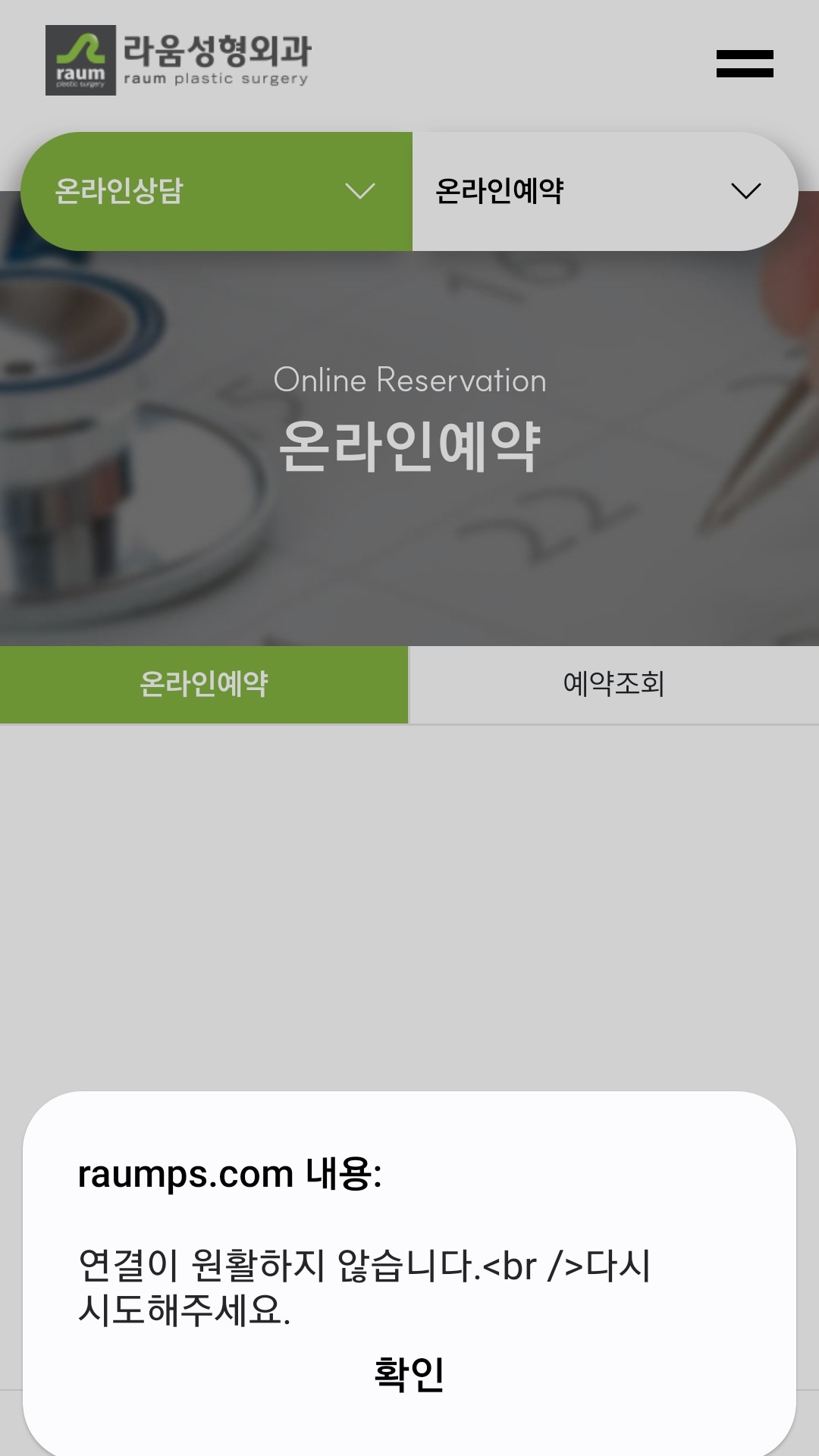This screenshot has width=819, height=1456.
Task: Go to home via 라움성형외과 logo
Action: click(179, 61)
